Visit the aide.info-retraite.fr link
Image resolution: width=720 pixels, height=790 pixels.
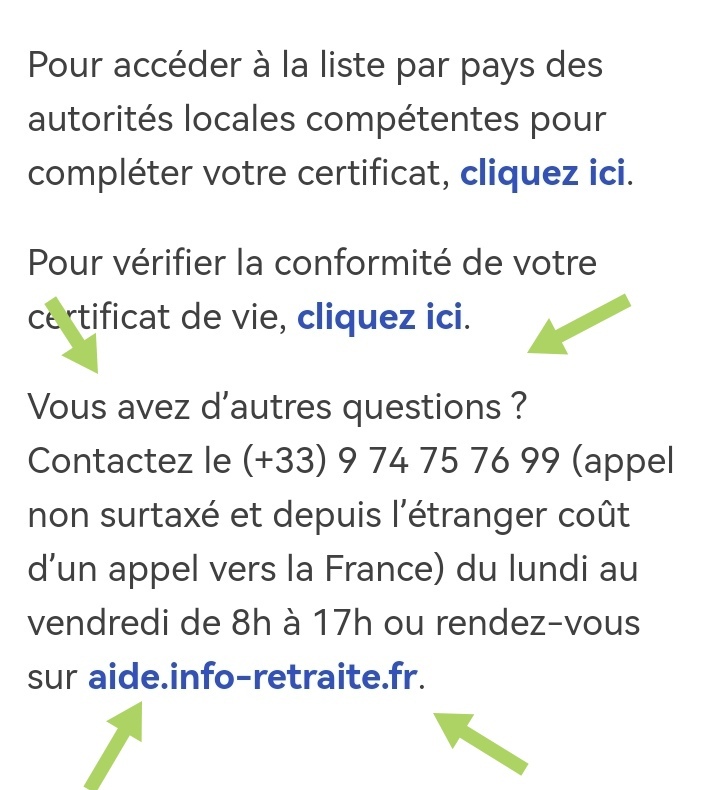[x=254, y=678]
